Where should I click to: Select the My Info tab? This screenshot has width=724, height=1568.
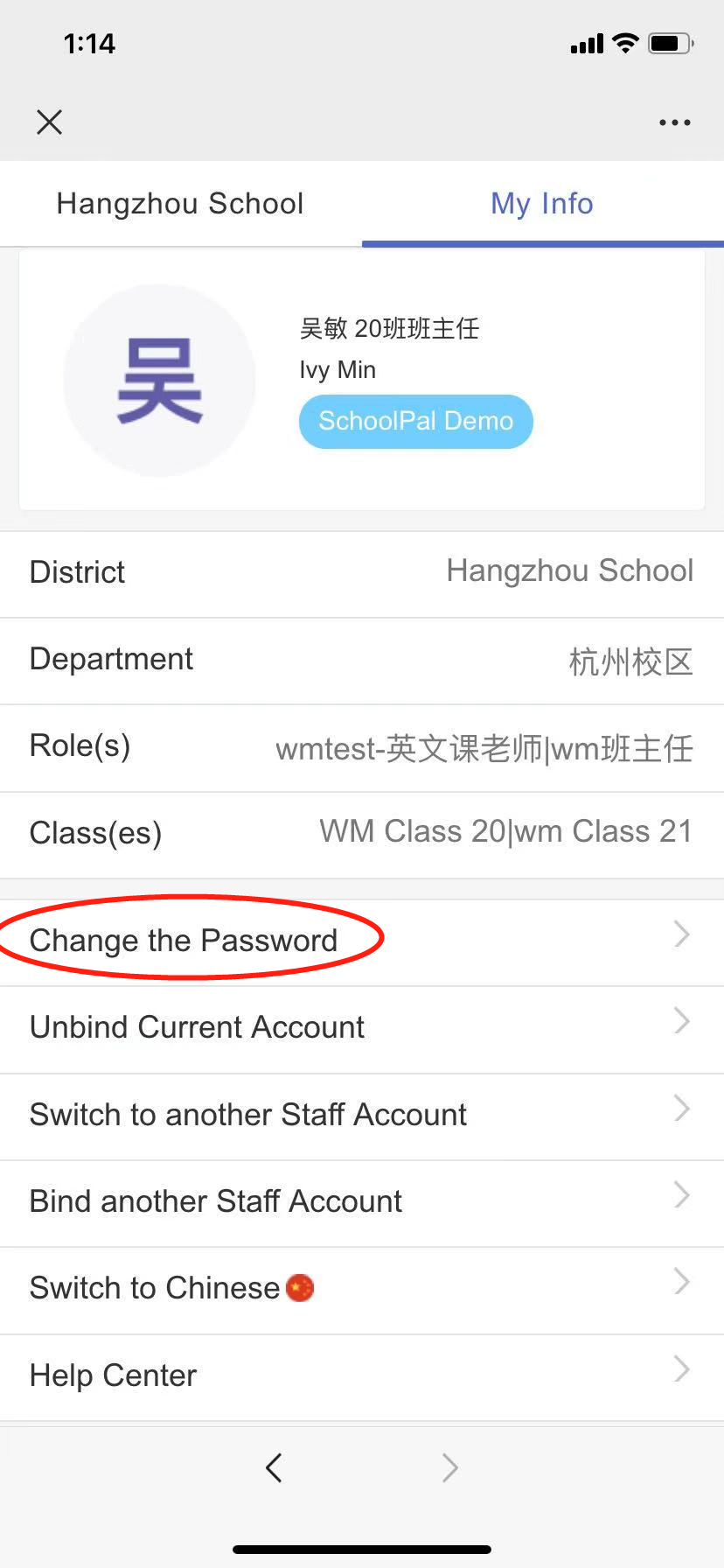[542, 204]
